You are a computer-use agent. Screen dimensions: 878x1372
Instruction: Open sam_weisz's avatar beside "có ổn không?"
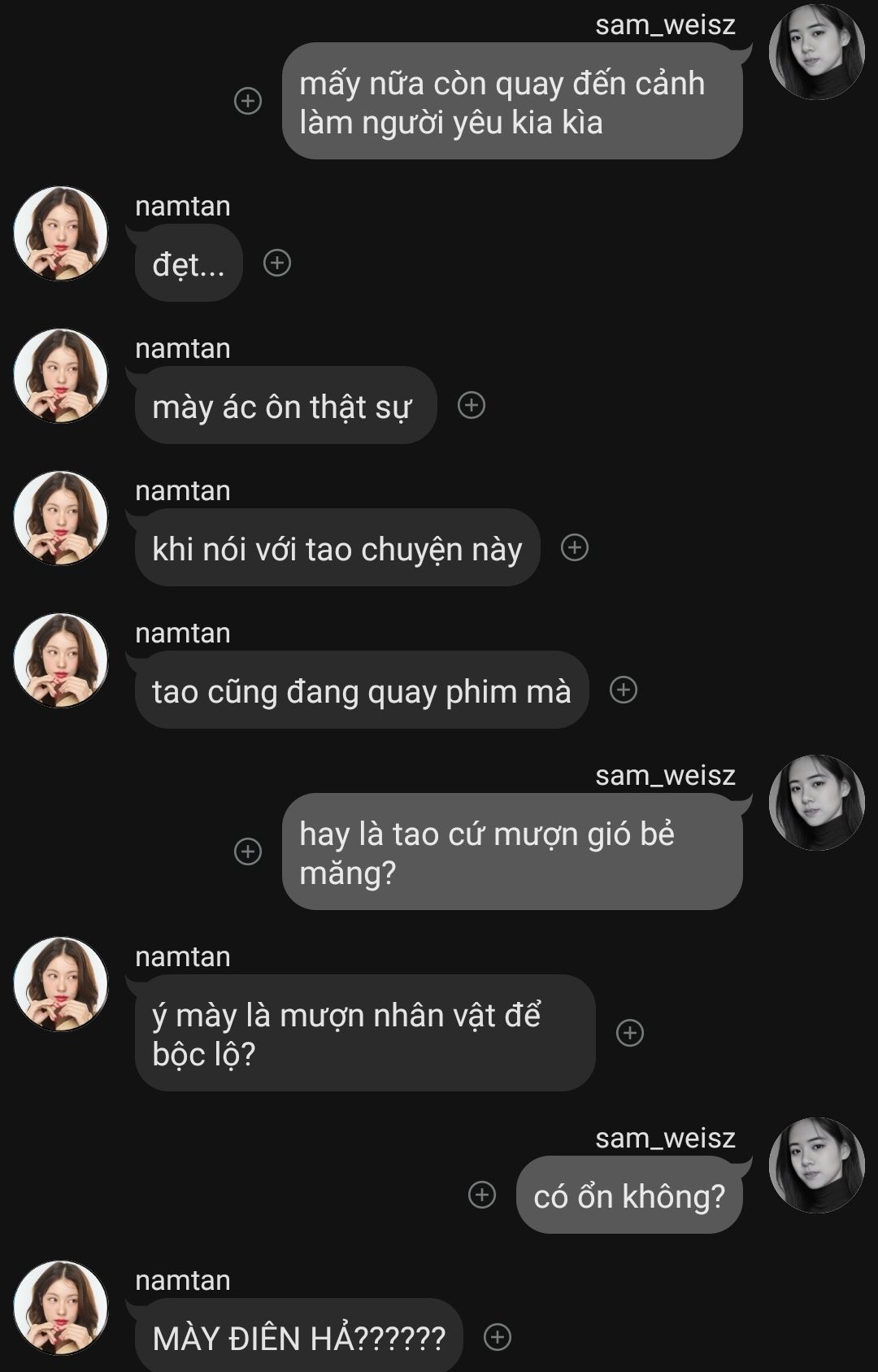[816, 1165]
